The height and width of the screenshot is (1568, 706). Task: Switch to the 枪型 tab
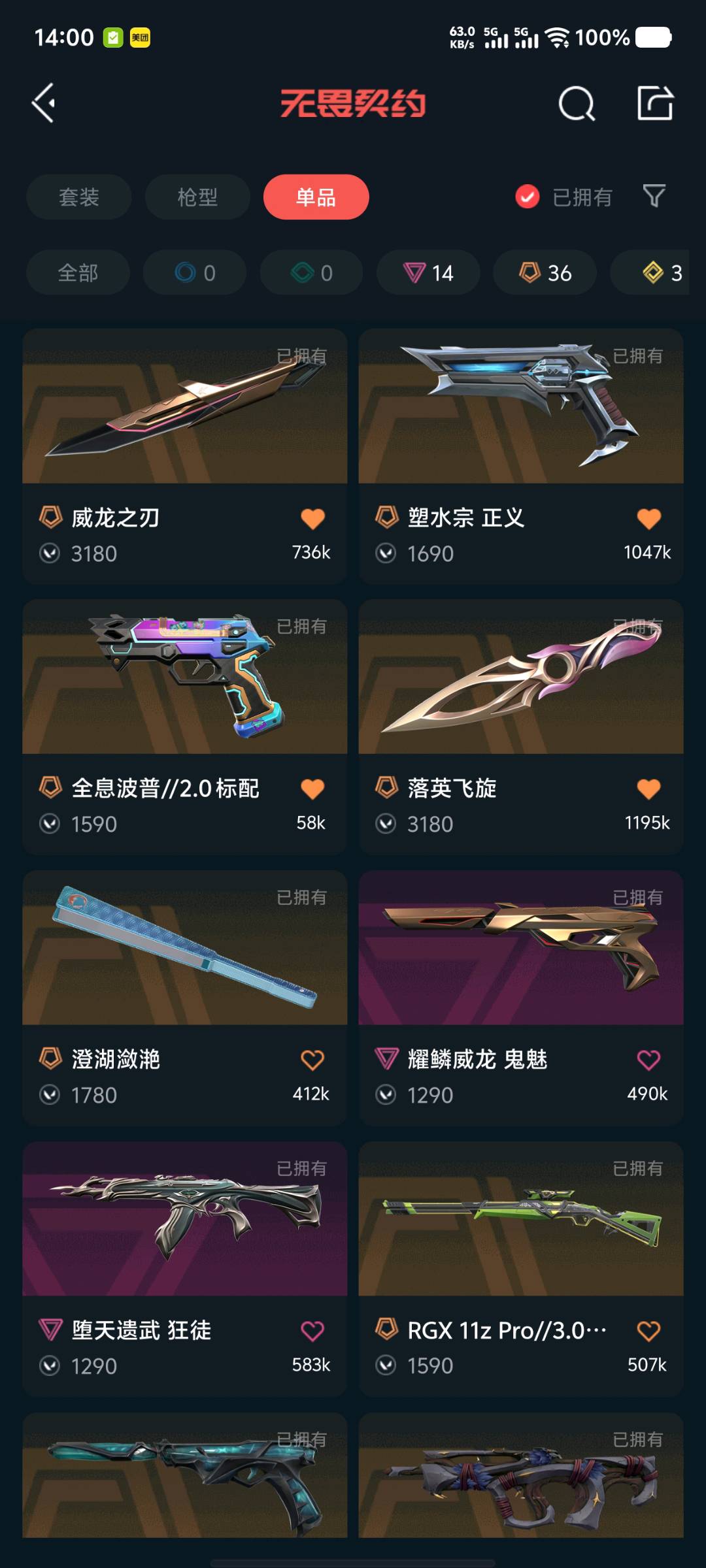197,197
